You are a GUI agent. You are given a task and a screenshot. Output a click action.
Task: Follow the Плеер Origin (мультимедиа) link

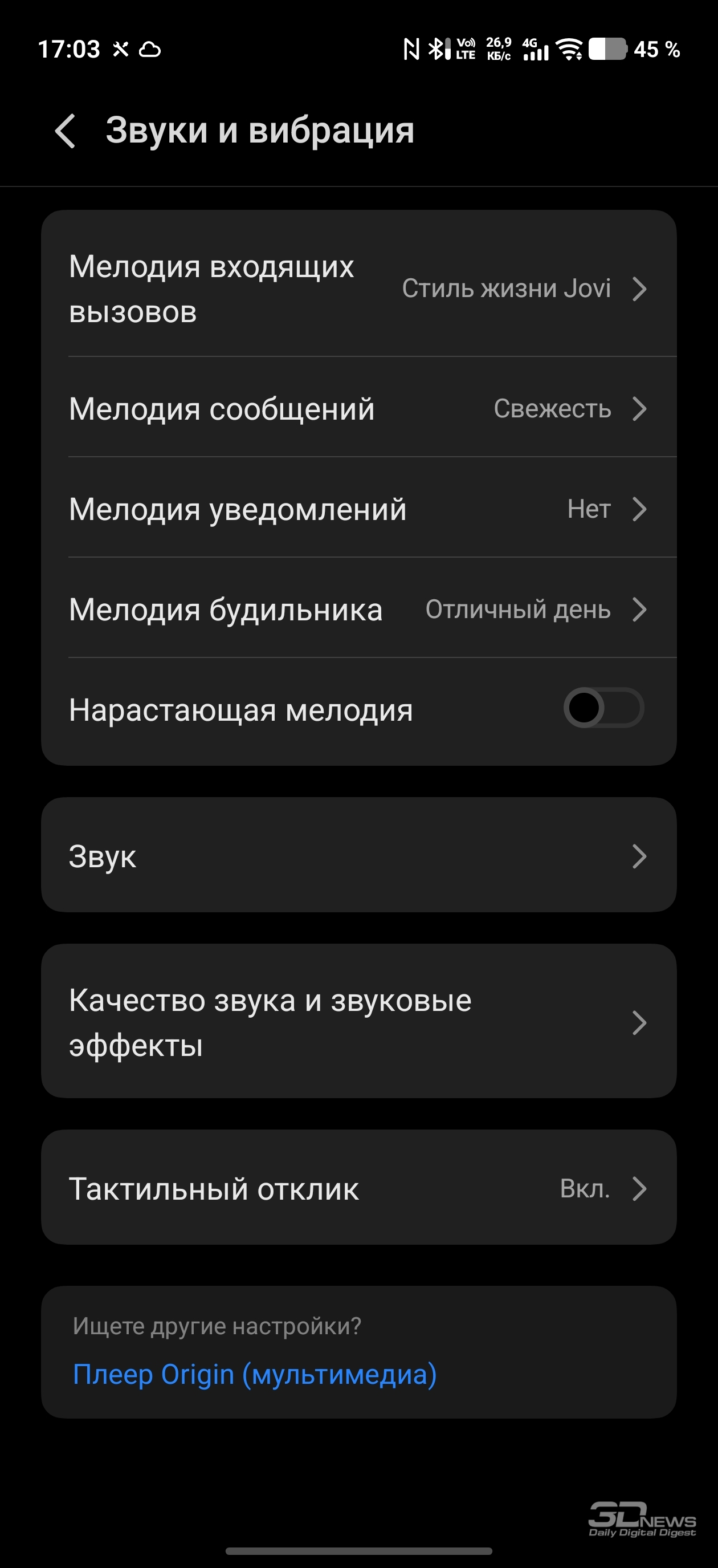pyautogui.click(x=255, y=1375)
